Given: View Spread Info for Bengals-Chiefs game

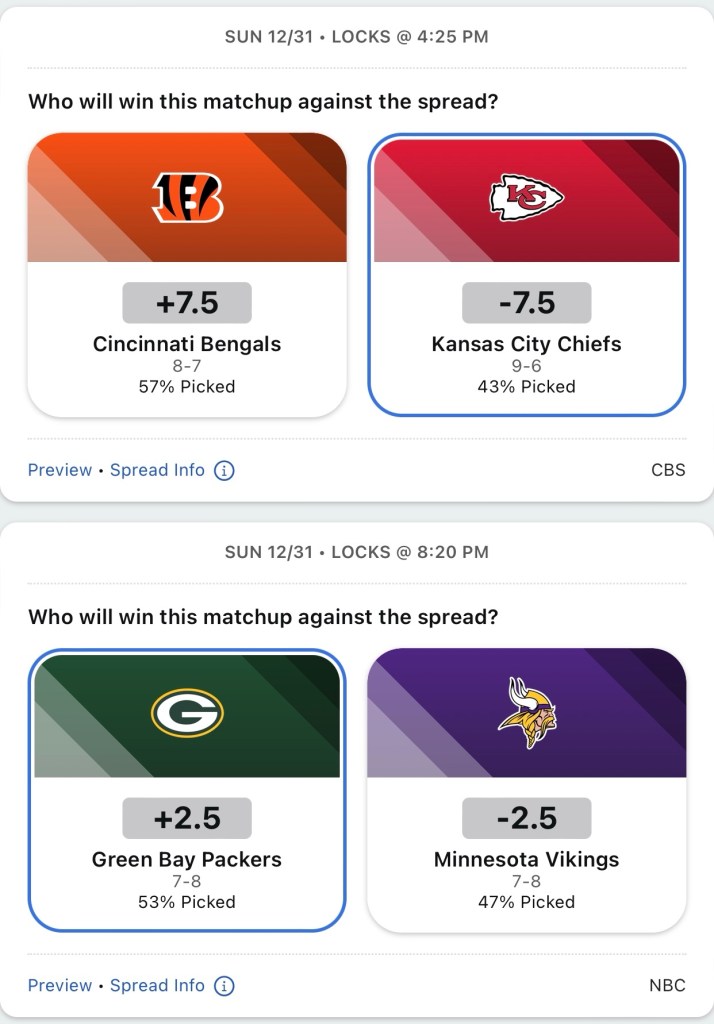Looking at the screenshot, I should (x=158, y=470).
